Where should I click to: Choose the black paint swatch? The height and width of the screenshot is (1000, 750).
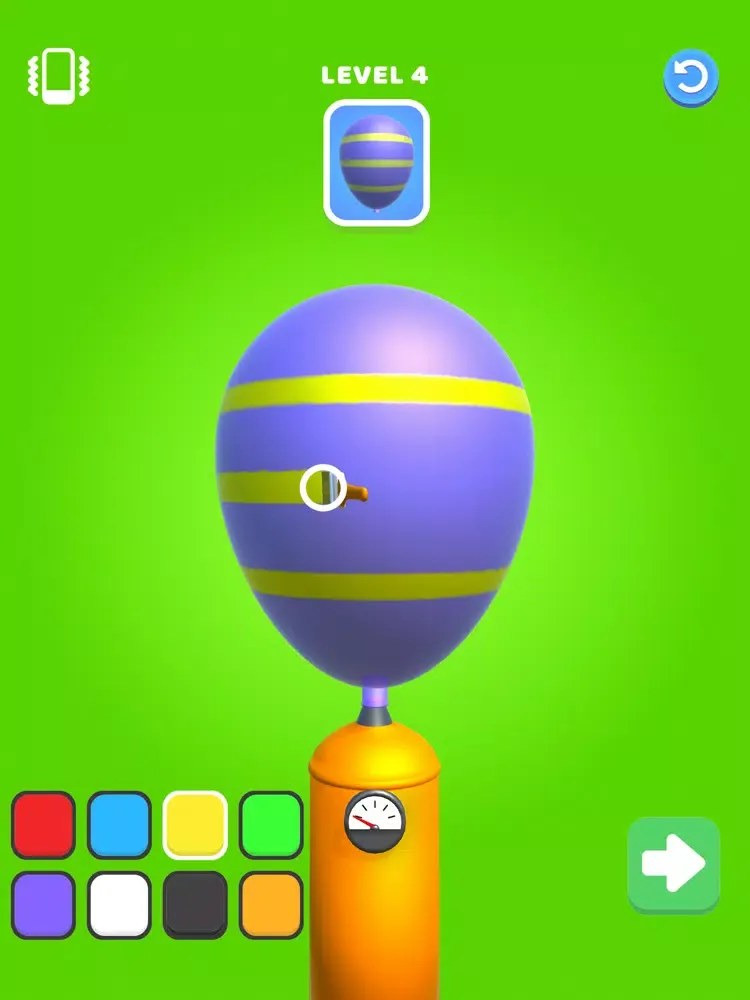point(195,904)
